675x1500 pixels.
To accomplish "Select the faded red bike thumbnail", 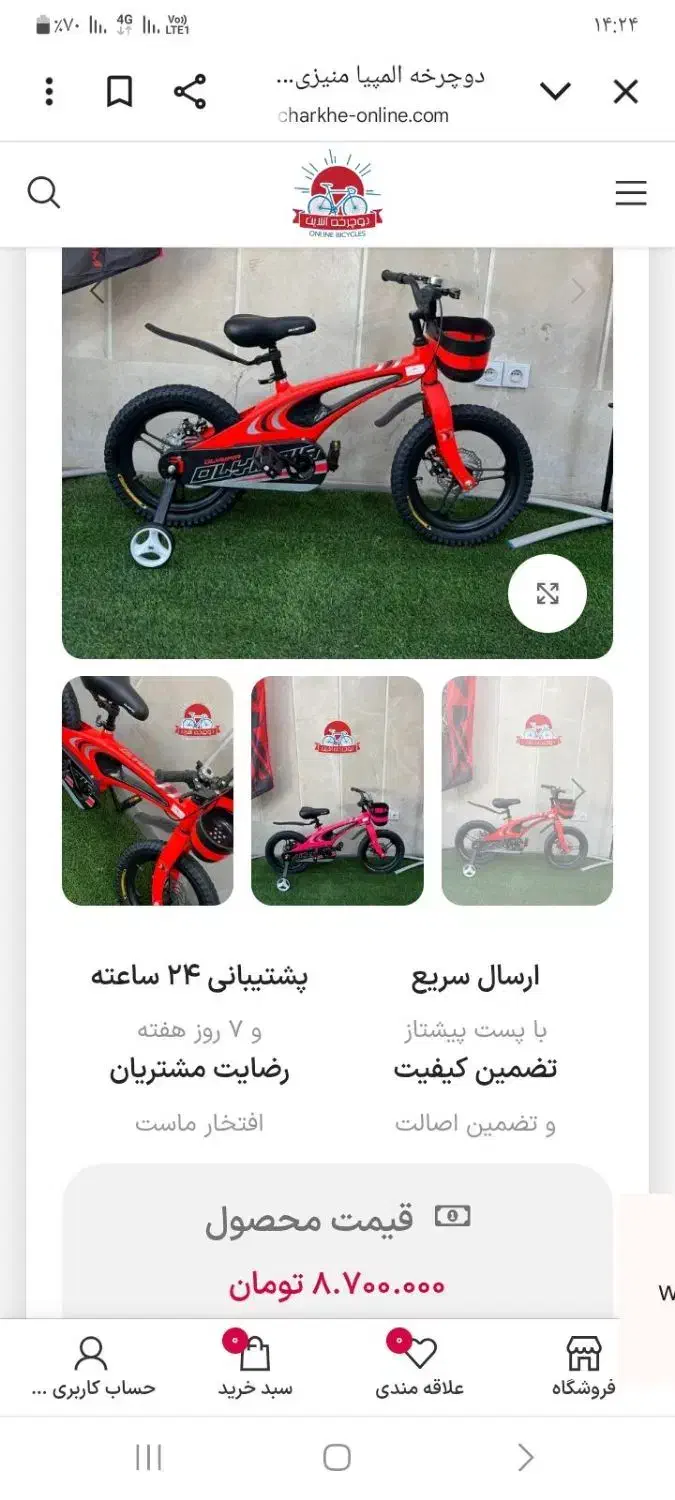I will 527,791.
